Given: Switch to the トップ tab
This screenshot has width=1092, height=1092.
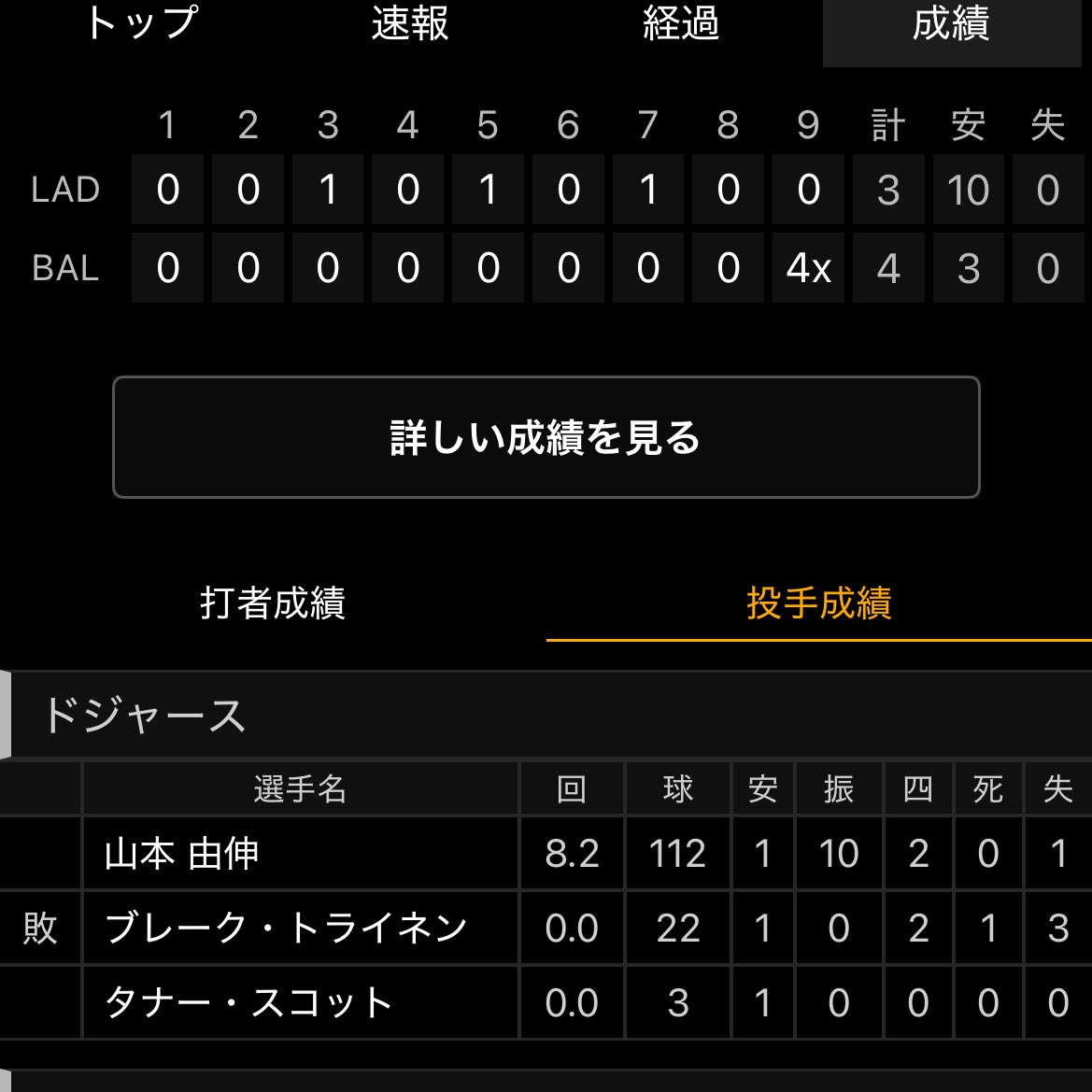Looking at the screenshot, I should click(140, 24).
